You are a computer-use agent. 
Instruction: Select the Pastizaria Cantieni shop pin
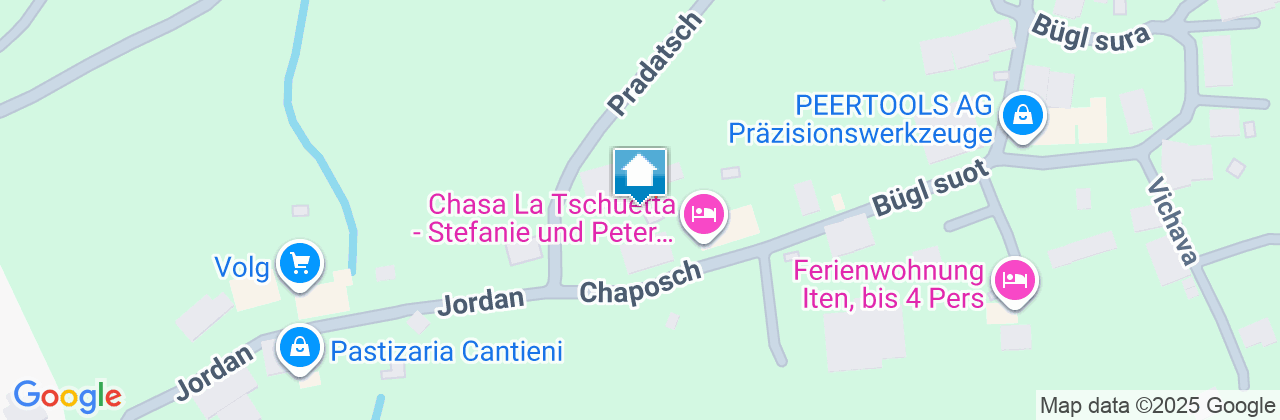tap(299, 349)
